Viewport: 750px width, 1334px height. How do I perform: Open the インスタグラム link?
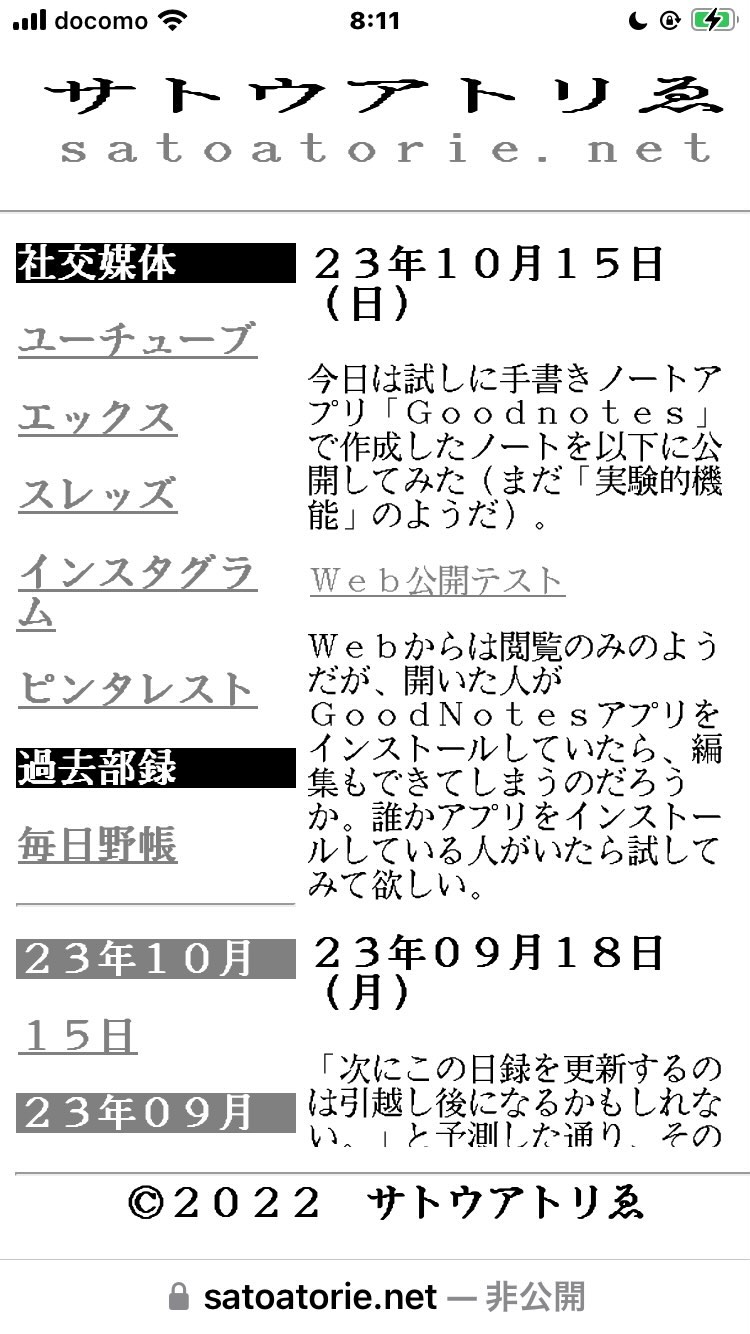click(x=137, y=592)
